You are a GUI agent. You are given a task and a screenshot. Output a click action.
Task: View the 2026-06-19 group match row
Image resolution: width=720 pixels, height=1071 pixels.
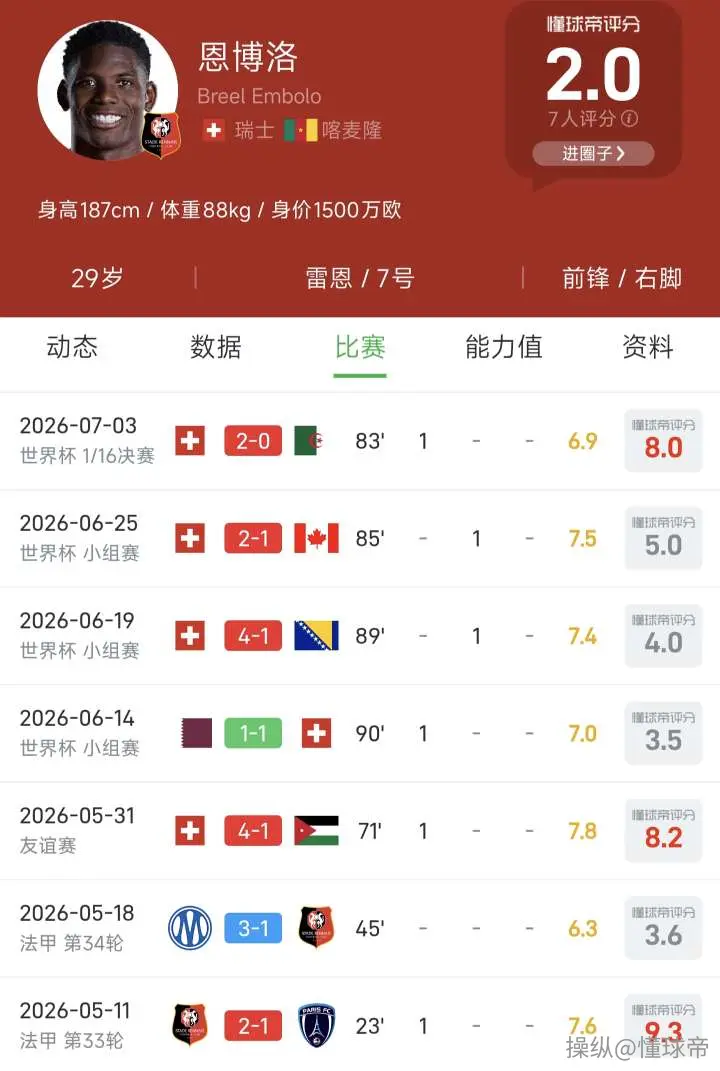(360, 636)
